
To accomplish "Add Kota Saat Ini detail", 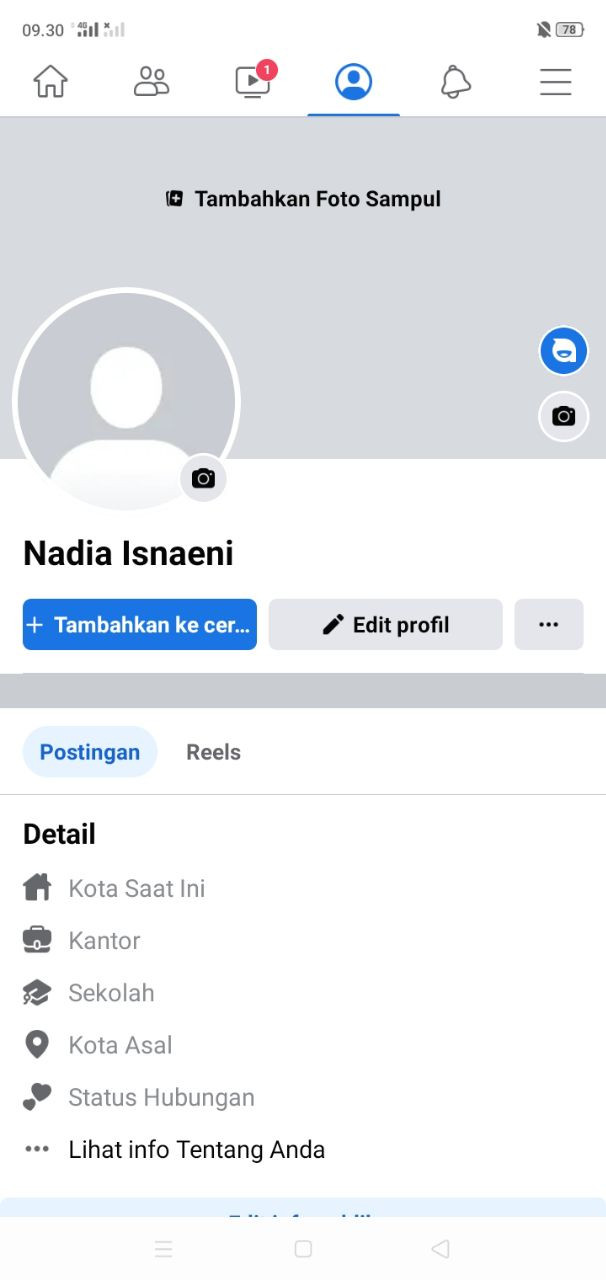I will click(x=136, y=888).
